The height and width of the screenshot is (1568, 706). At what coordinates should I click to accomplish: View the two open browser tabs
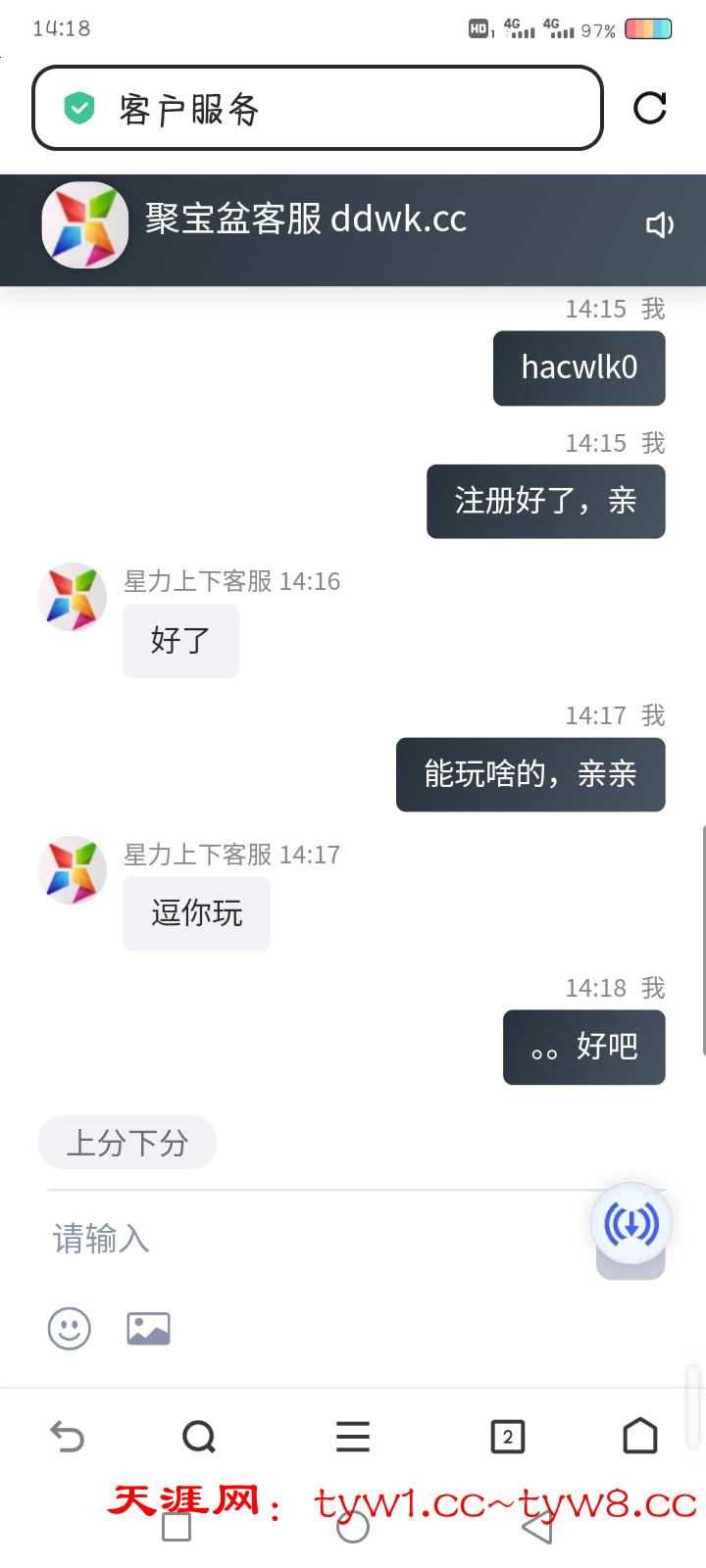pos(507,1437)
